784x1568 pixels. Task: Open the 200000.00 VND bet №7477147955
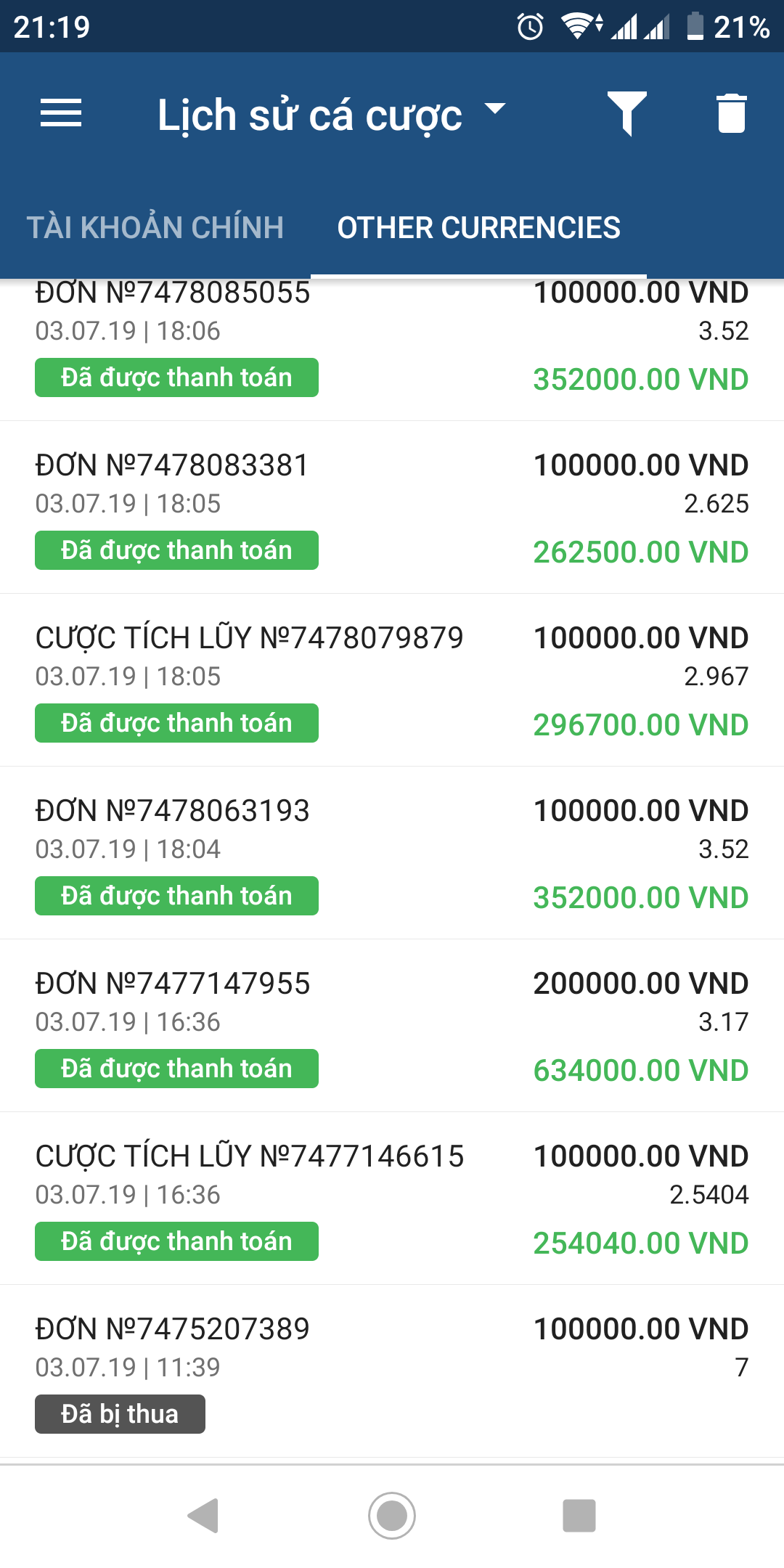click(x=392, y=1025)
